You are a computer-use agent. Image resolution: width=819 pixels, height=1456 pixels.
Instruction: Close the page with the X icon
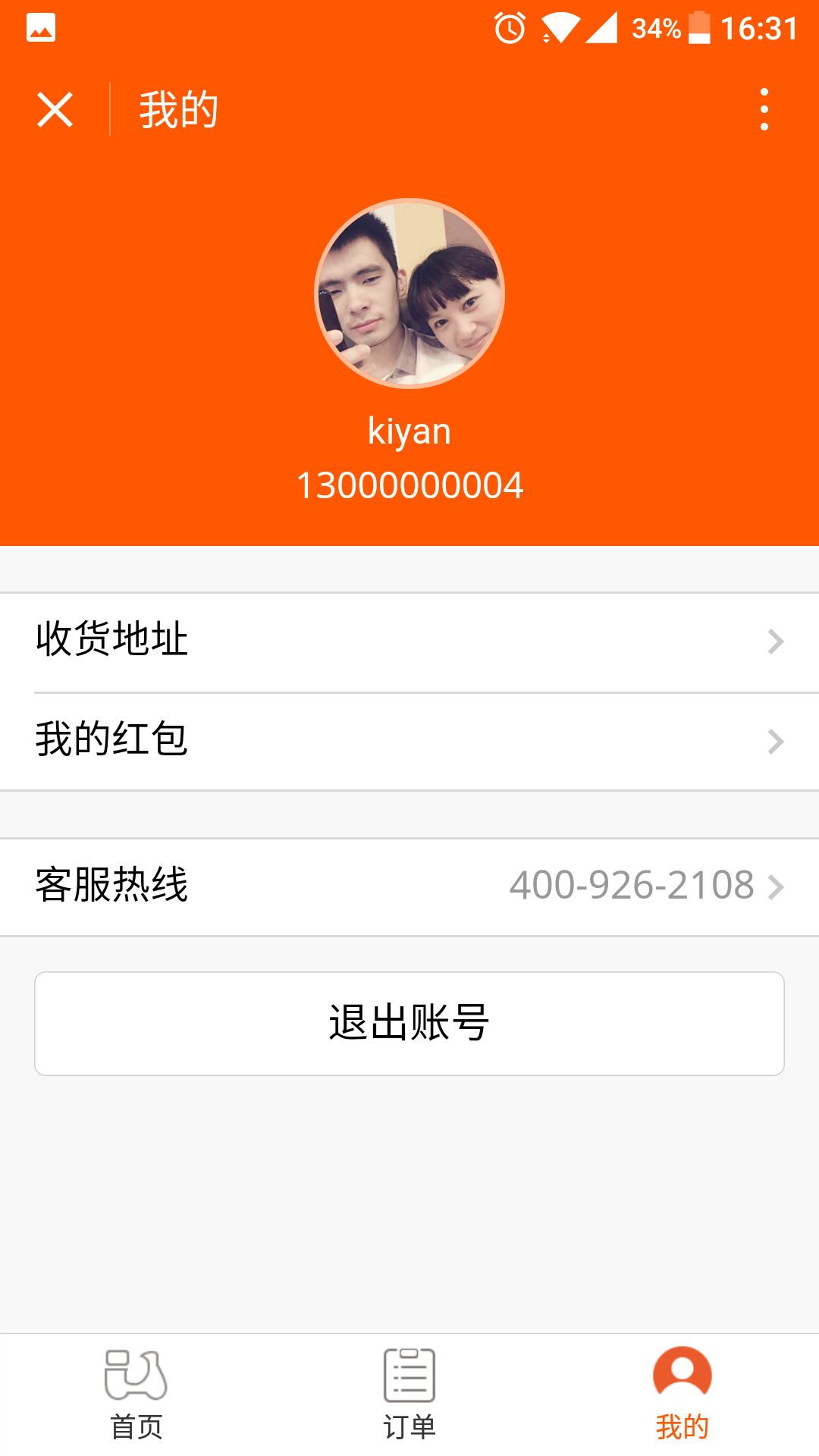55,110
